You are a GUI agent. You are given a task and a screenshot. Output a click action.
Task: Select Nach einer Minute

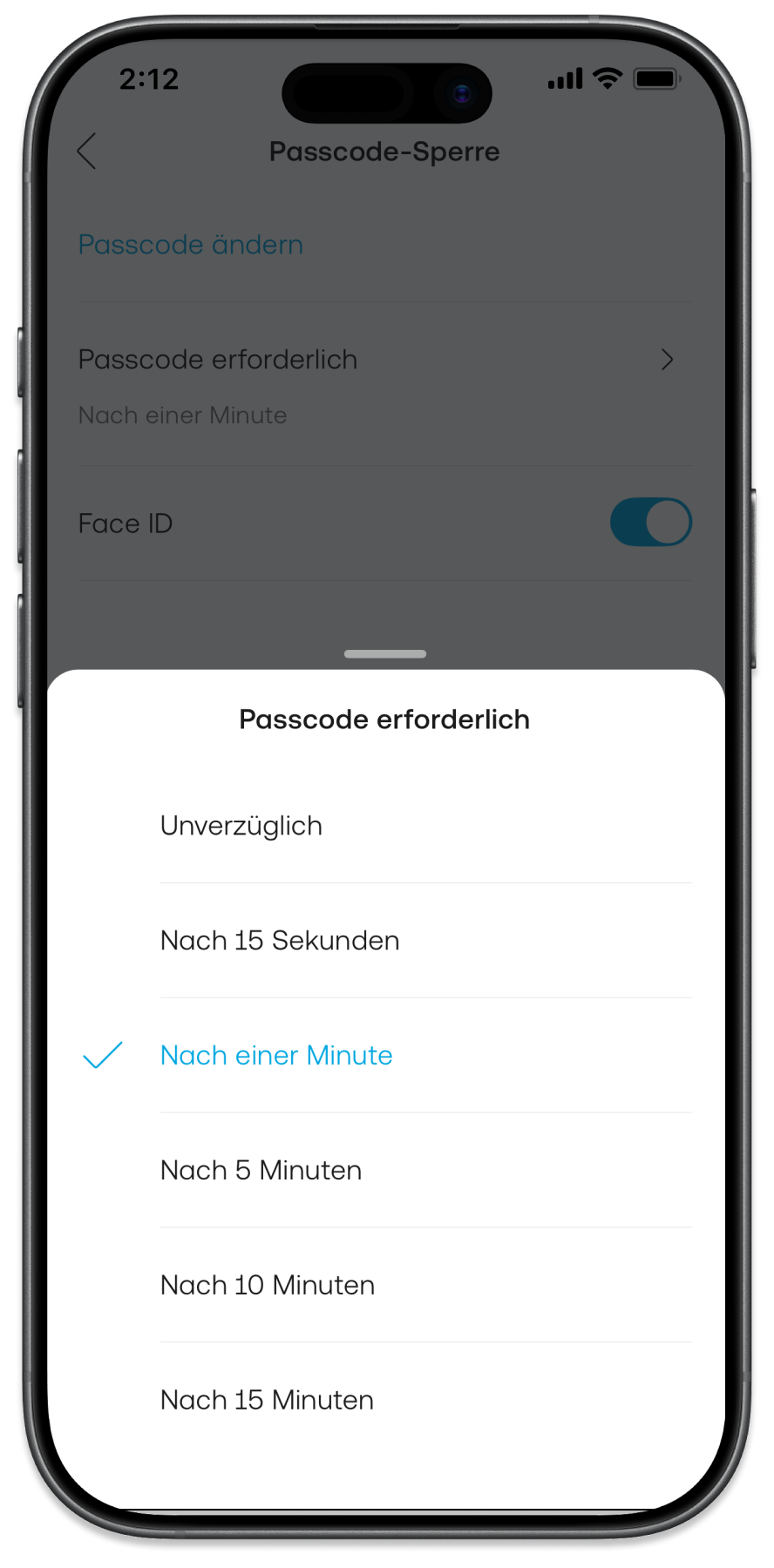coord(276,1056)
